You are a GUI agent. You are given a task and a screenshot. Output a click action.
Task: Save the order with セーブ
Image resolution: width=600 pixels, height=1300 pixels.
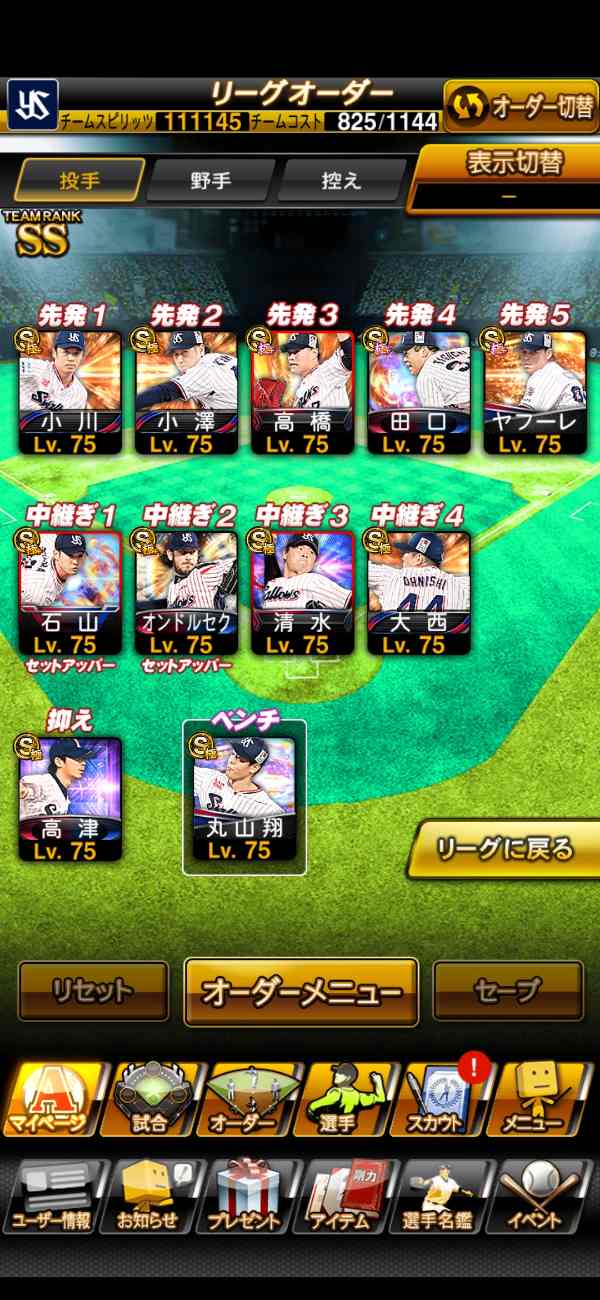[507, 991]
